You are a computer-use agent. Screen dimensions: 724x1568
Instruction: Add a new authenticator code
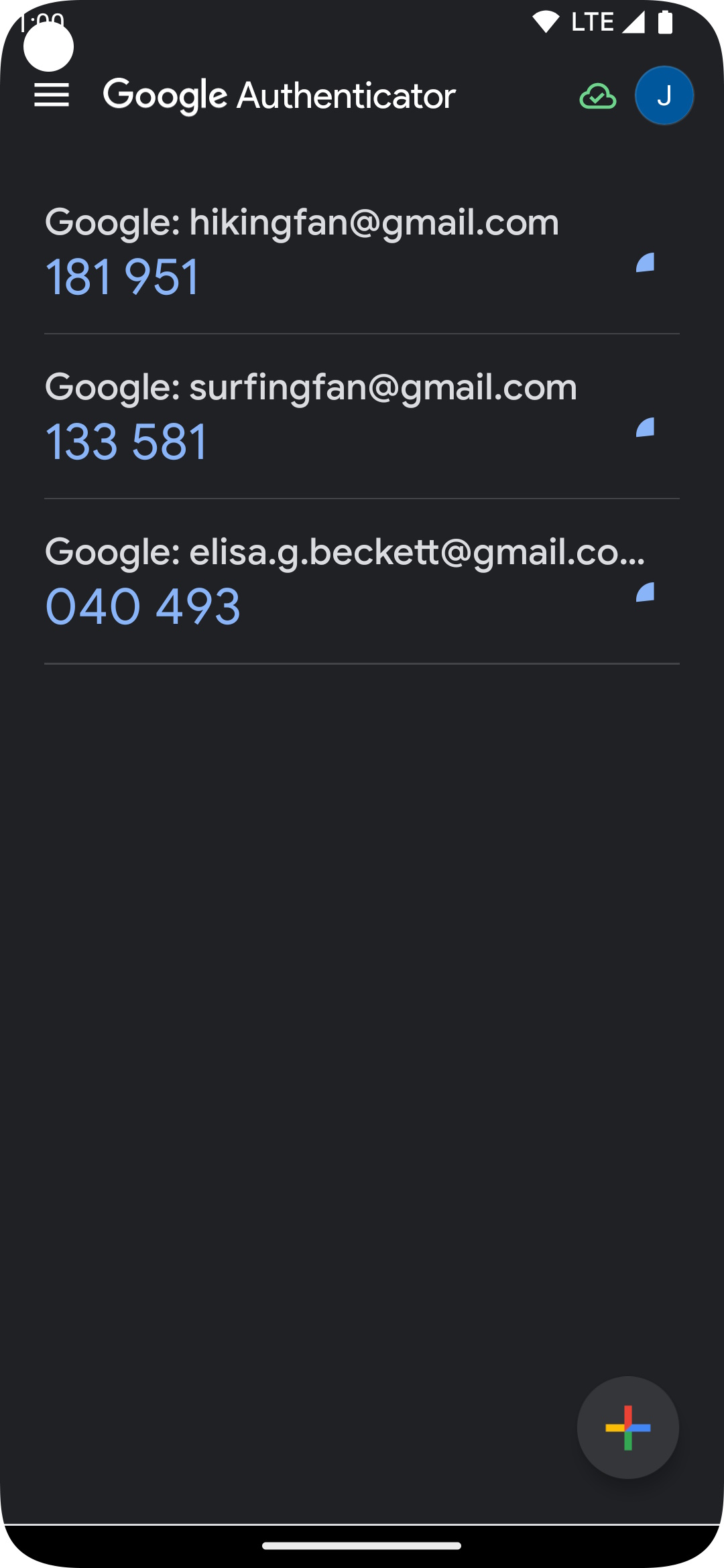627,1427
